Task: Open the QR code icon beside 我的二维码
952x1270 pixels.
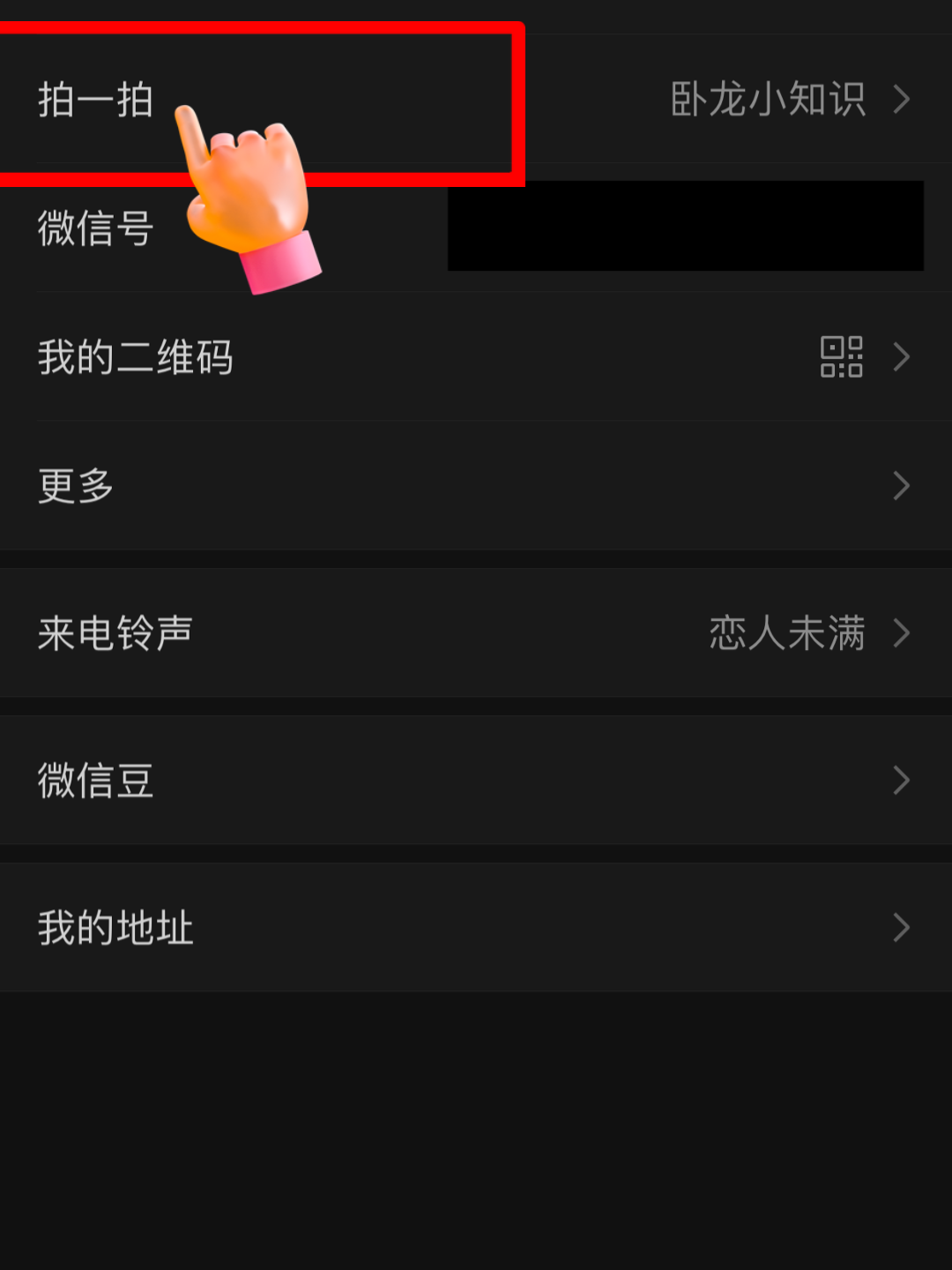Action: (x=842, y=357)
